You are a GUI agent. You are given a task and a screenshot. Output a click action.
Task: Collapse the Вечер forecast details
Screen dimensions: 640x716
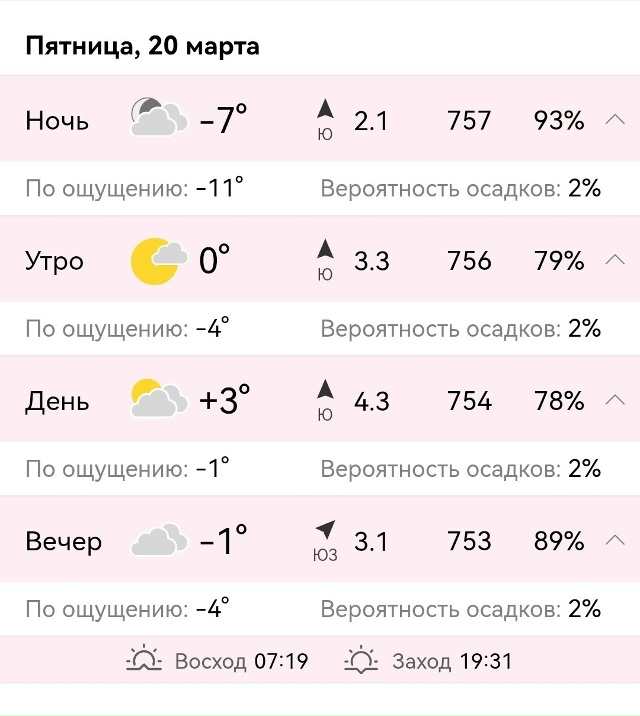pos(615,541)
